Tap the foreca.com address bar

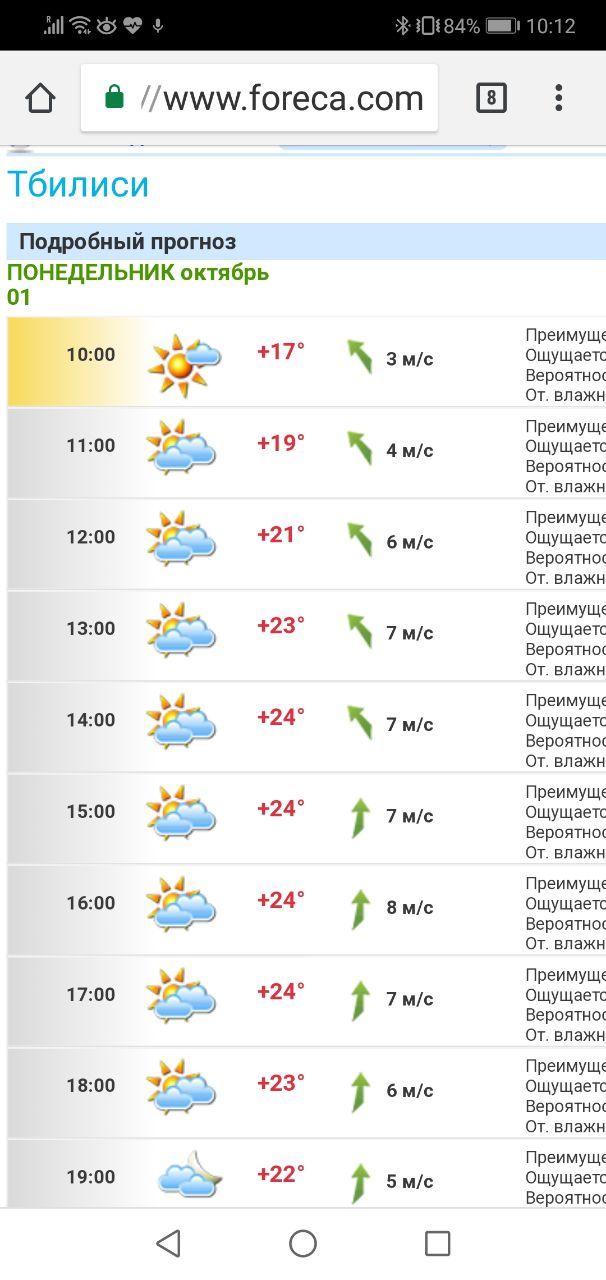[x=260, y=98]
